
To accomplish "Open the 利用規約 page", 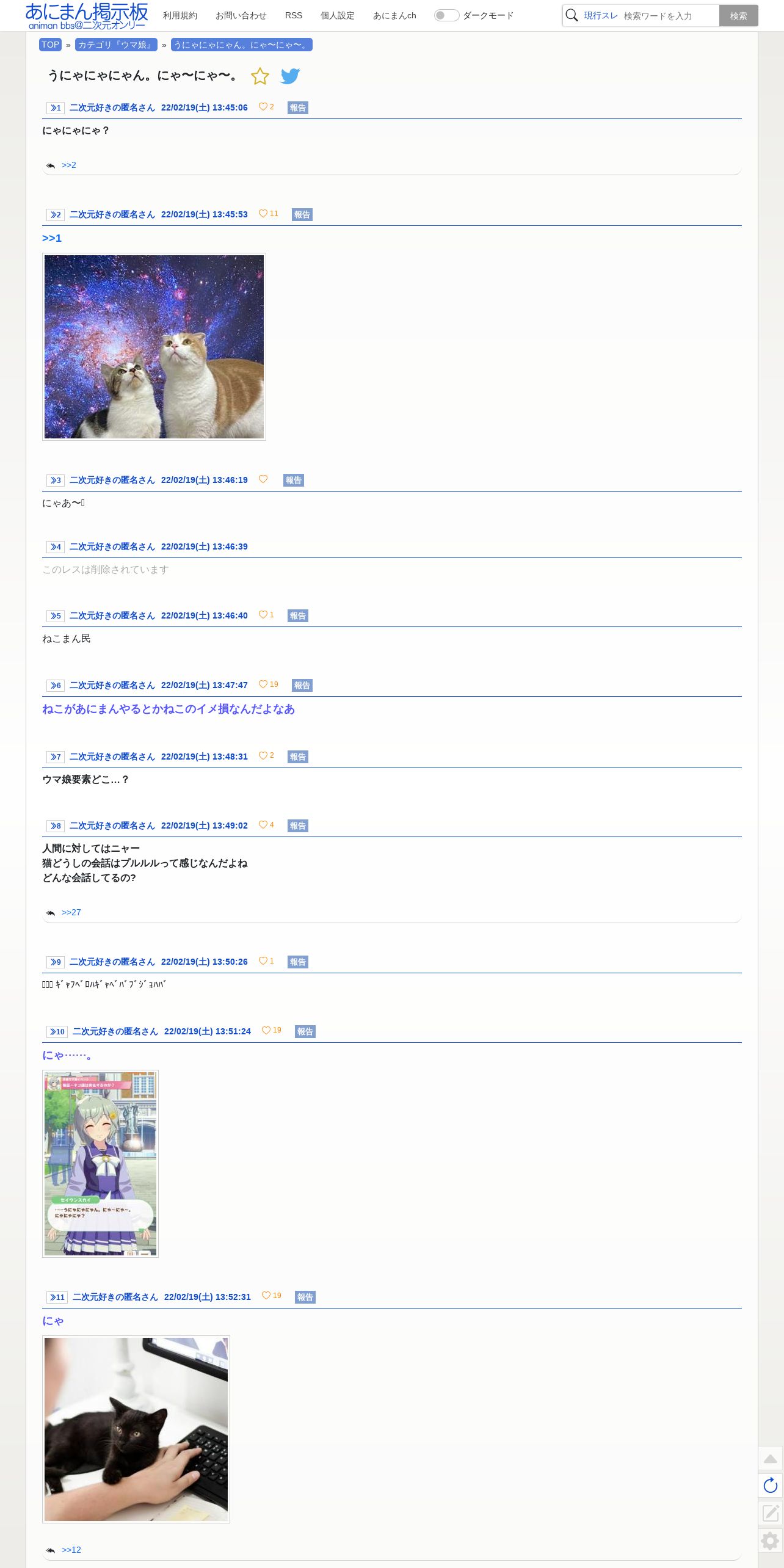I will pyautogui.click(x=180, y=15).
